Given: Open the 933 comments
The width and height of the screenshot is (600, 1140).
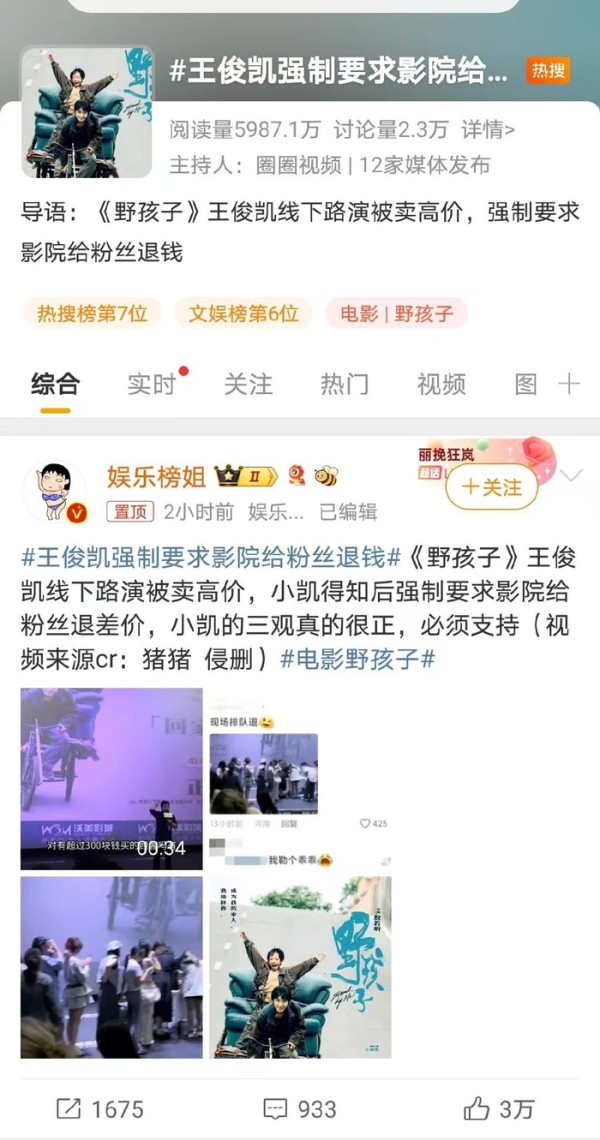Looking at the screenshot, I should (x=300, y=1109).
